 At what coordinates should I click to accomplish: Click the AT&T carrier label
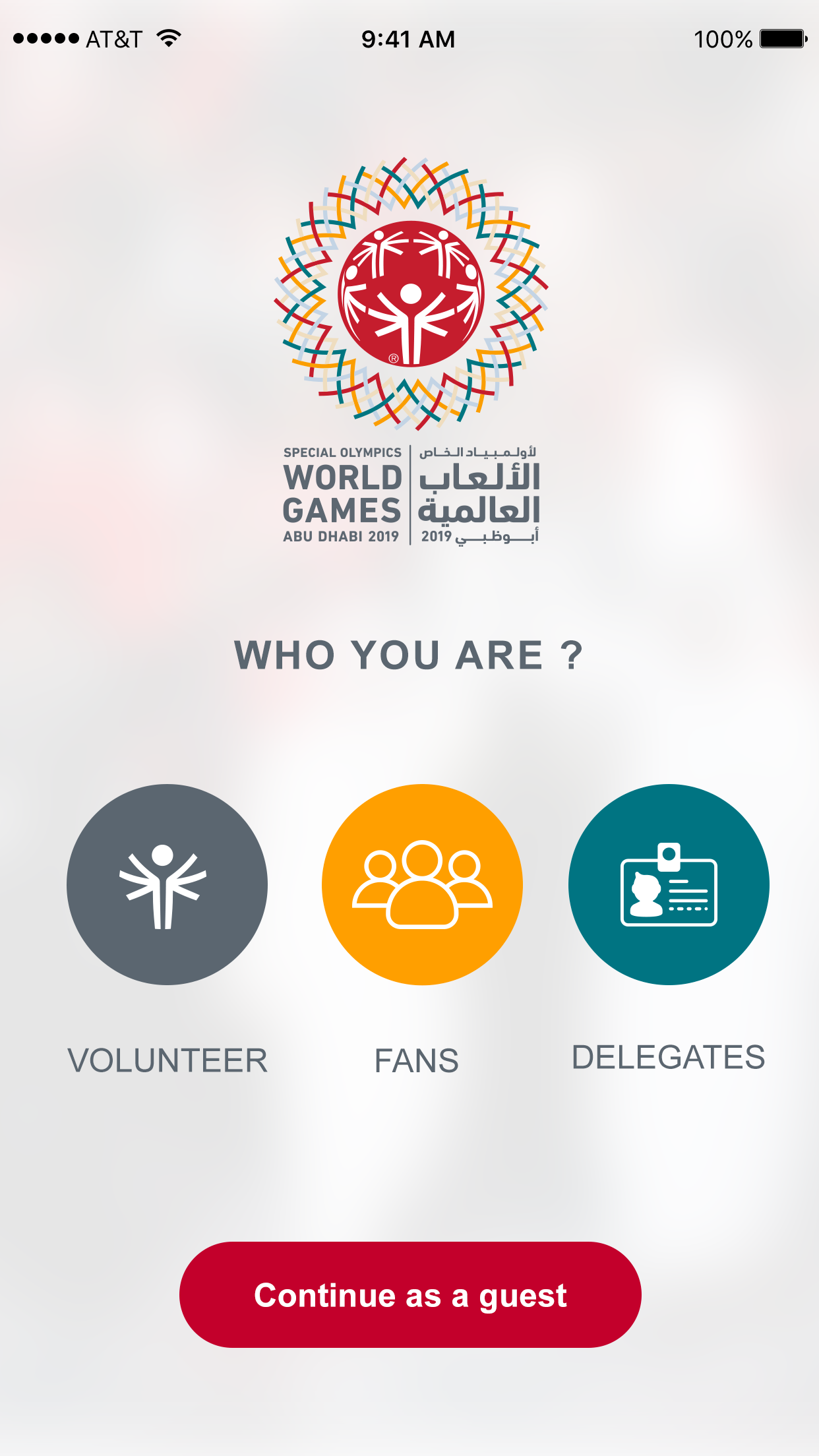tap(113, 39)
